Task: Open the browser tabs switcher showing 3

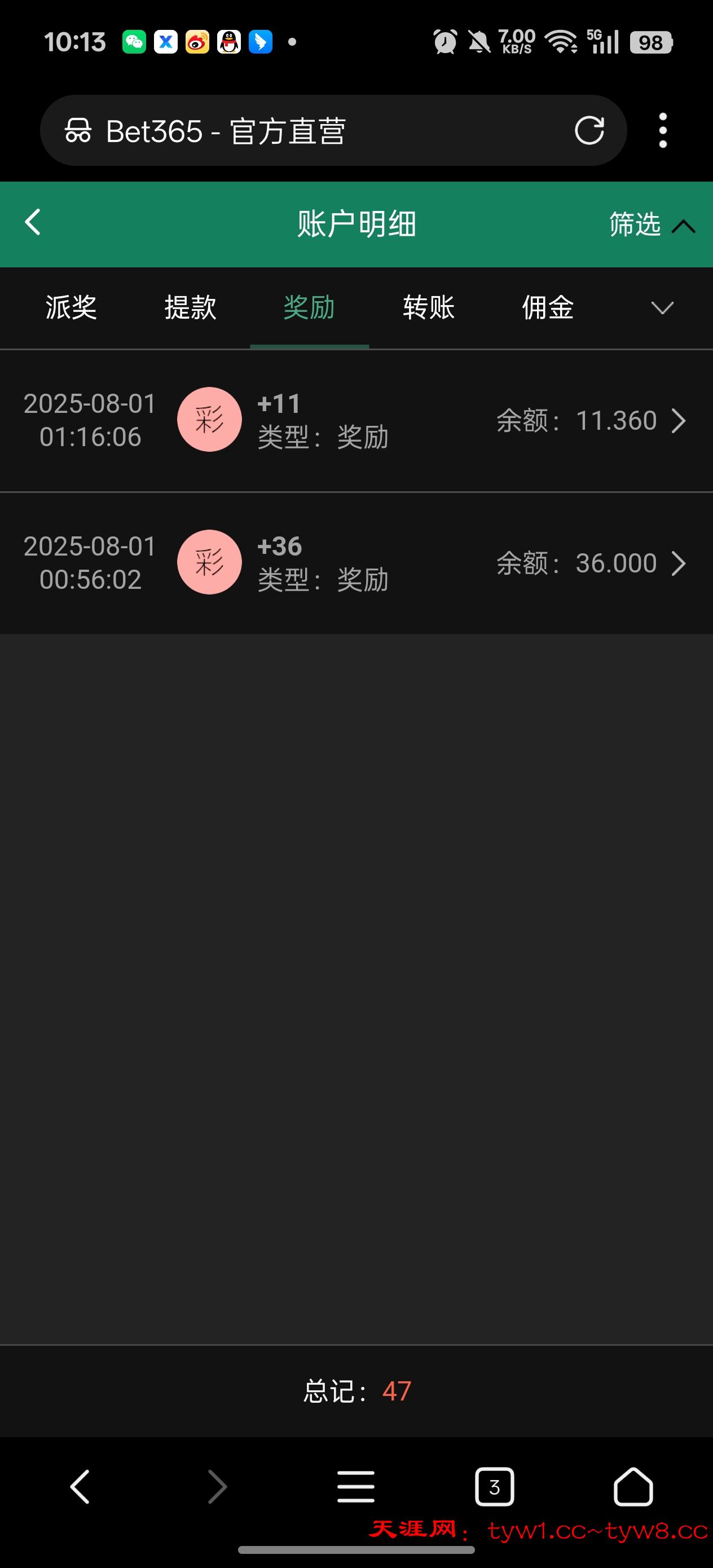Action: pos(494,1487)
